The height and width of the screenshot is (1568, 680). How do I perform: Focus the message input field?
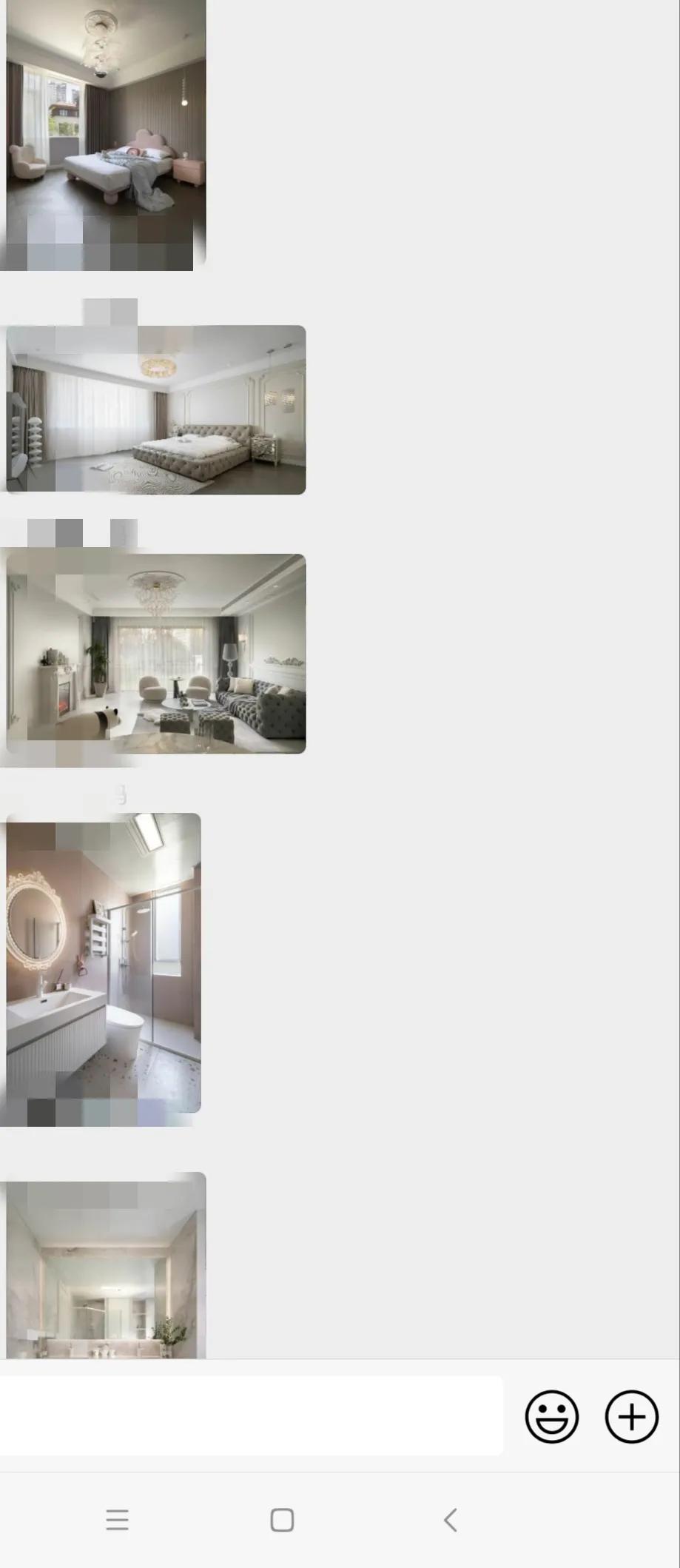click(x=250, y=1416)
